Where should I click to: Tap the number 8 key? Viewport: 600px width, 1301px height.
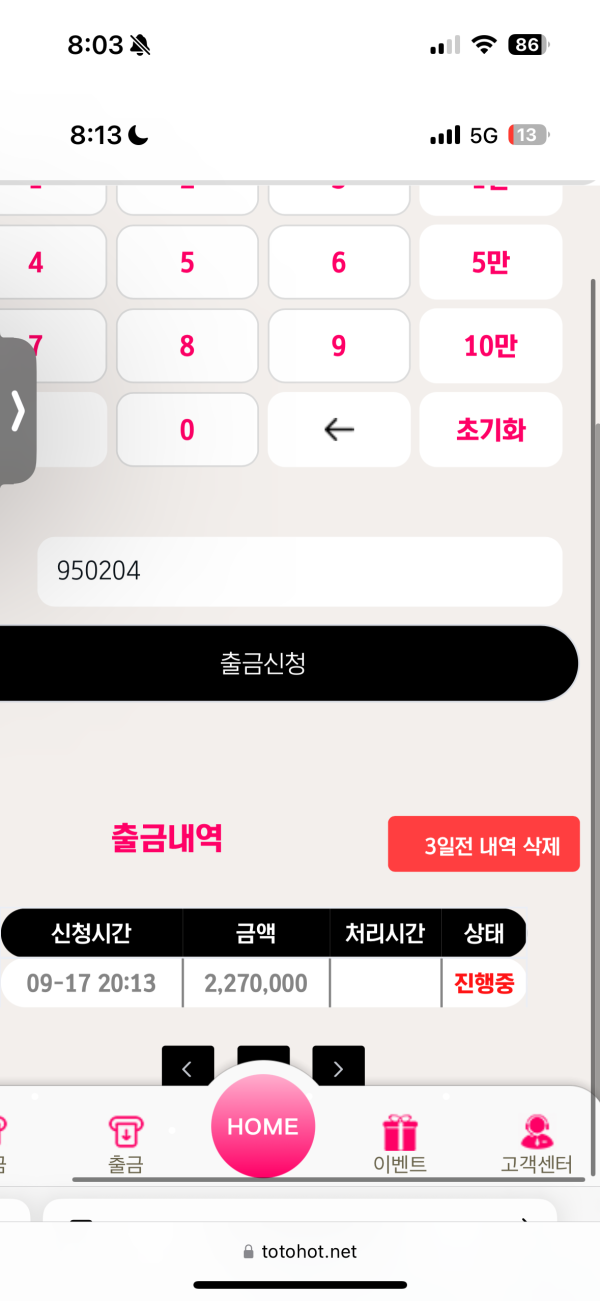tap(187, 346)
